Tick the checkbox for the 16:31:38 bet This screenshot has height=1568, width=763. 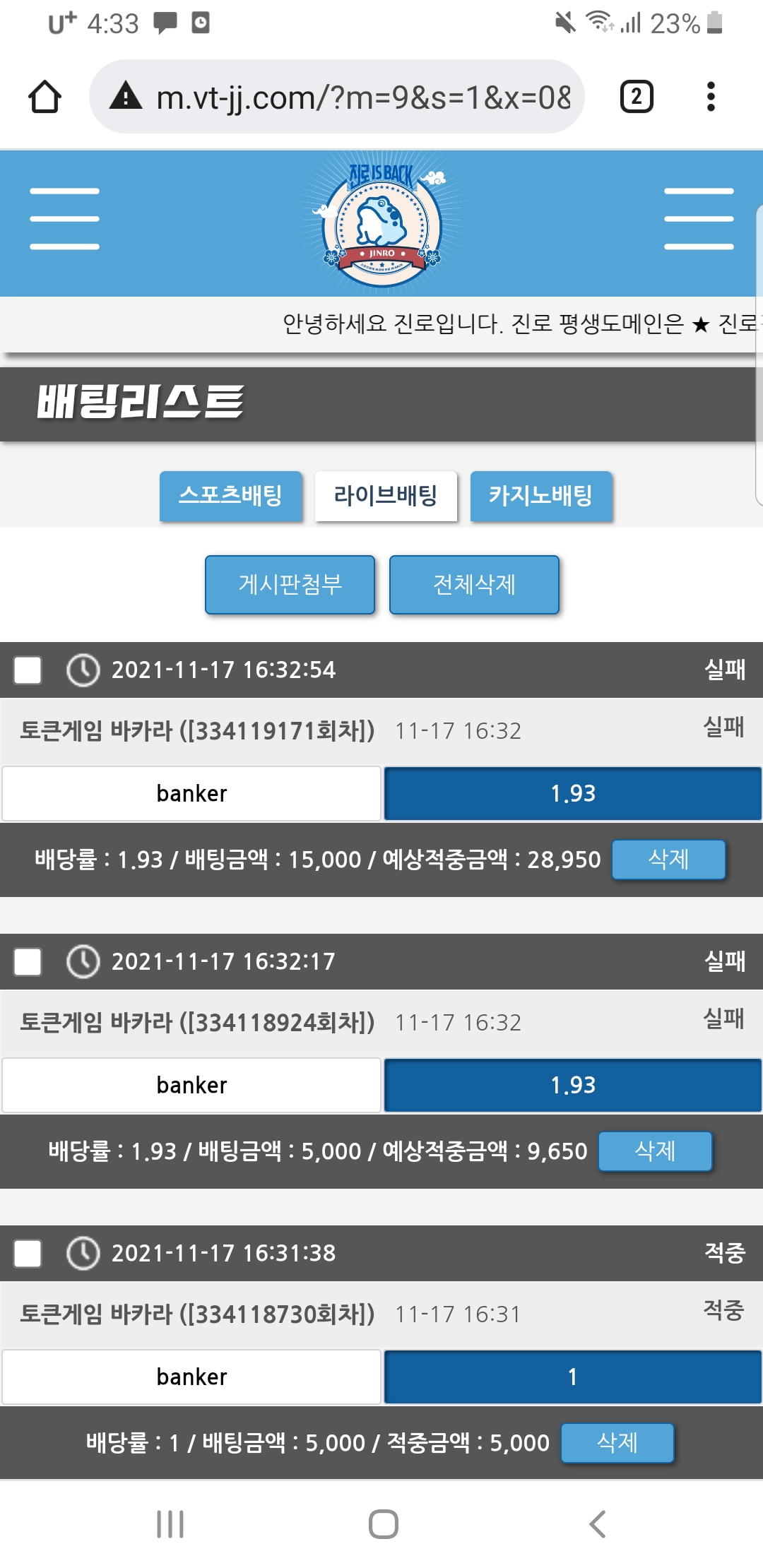[28, 1254]
